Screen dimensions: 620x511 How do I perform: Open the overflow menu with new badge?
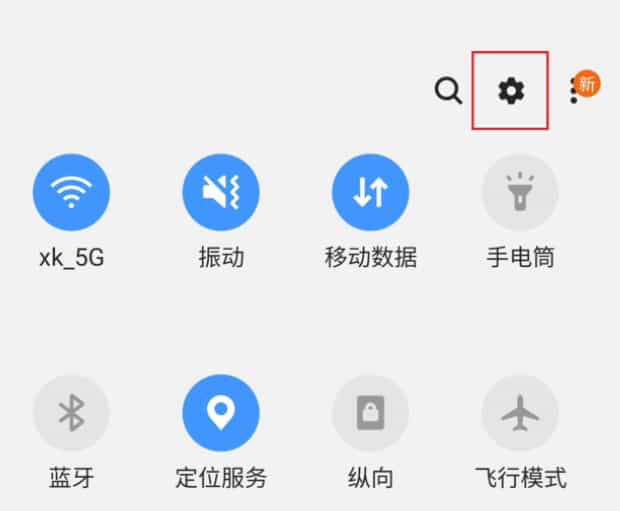click(x=575, y=90)
